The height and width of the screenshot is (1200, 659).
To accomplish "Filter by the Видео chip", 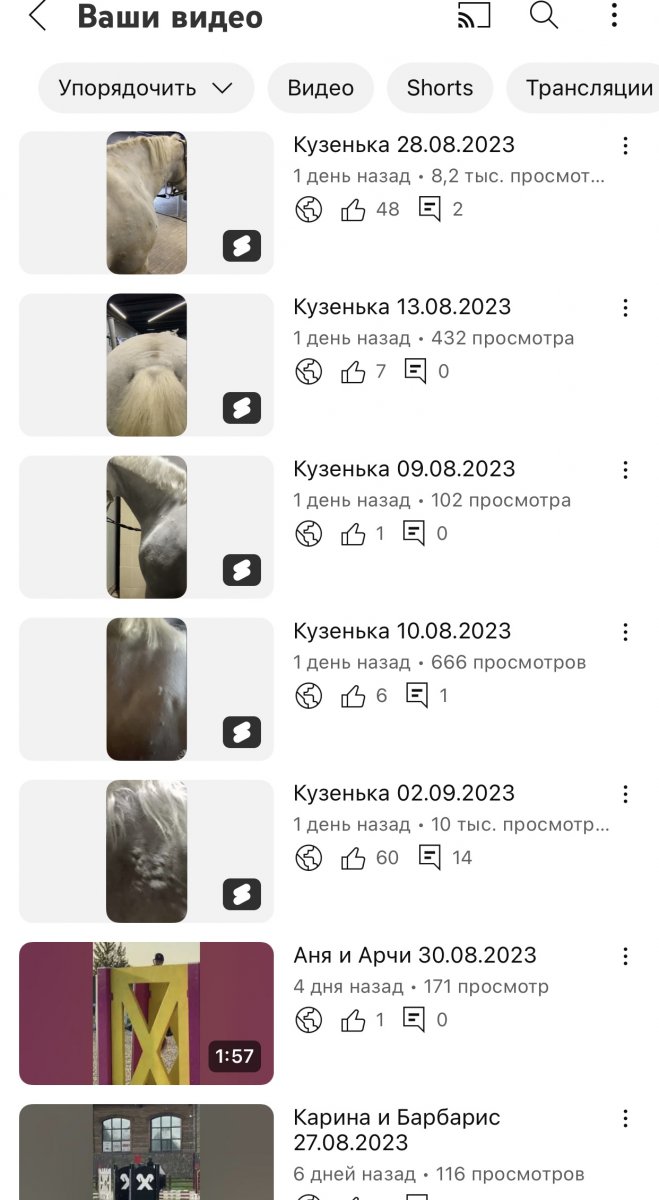I will (320, 88).
